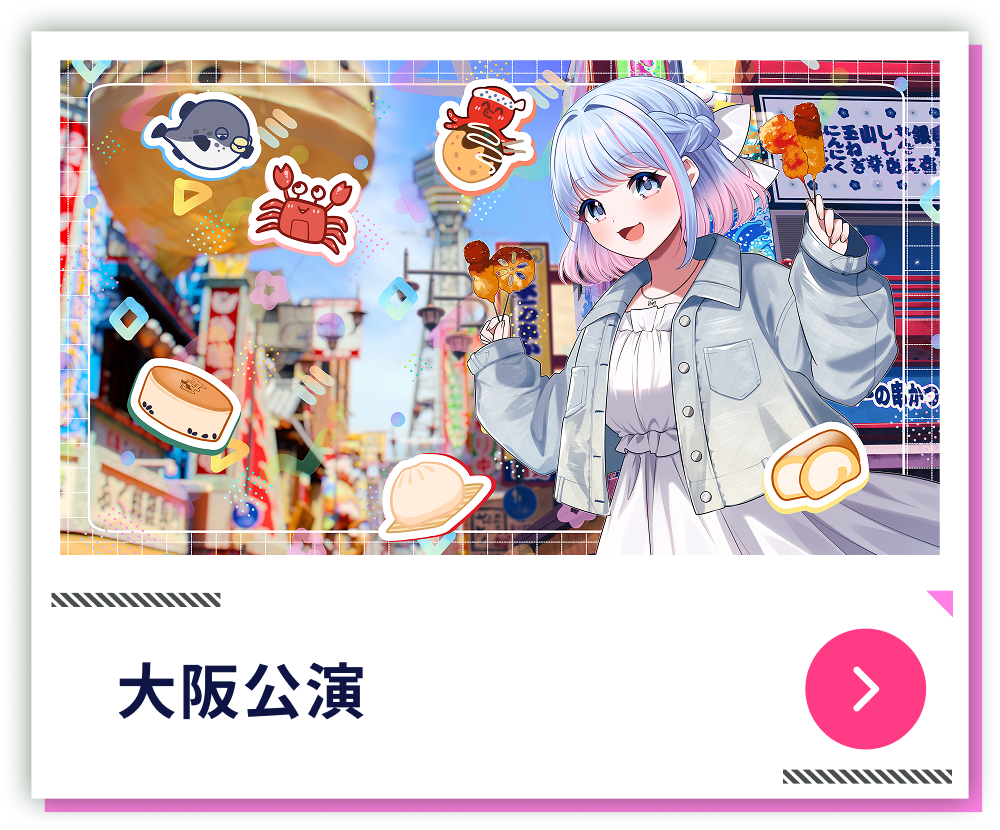Tap the pink arrow button beside 大阪公演

pos(865,689)
